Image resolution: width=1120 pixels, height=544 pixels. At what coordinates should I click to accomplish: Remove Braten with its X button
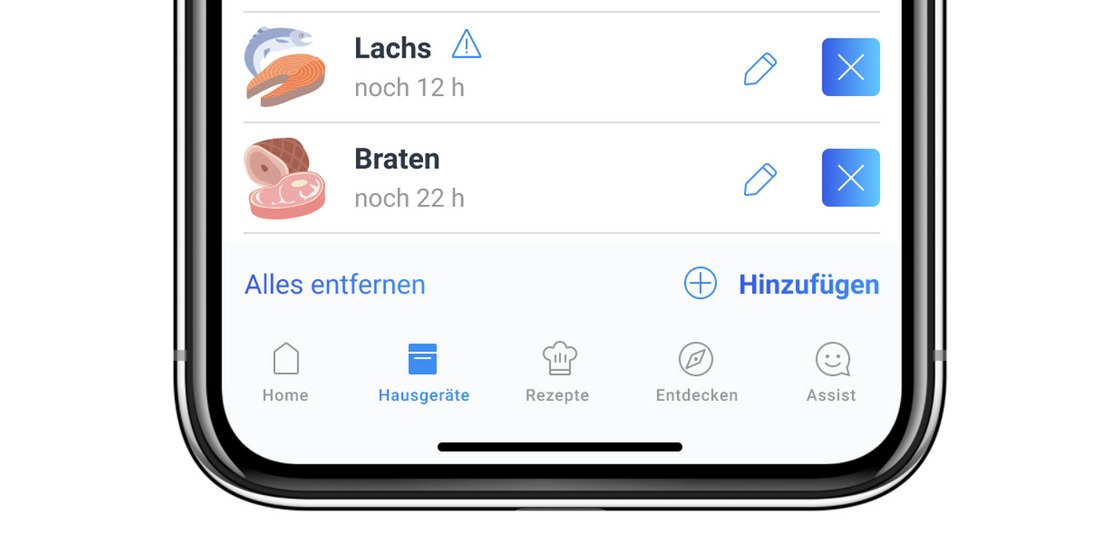850,178
